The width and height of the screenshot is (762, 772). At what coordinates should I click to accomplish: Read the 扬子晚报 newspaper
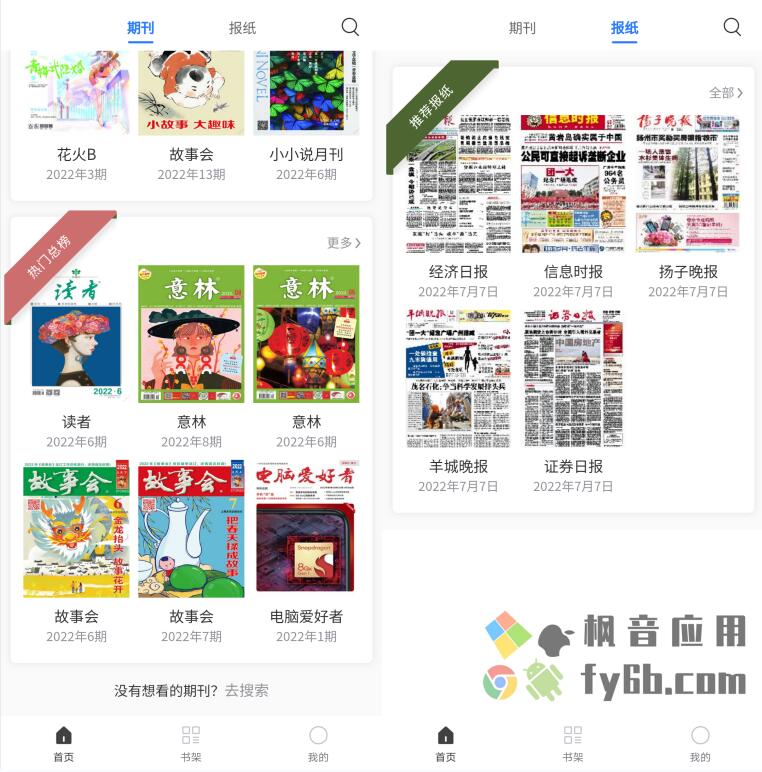pos(688,184)
